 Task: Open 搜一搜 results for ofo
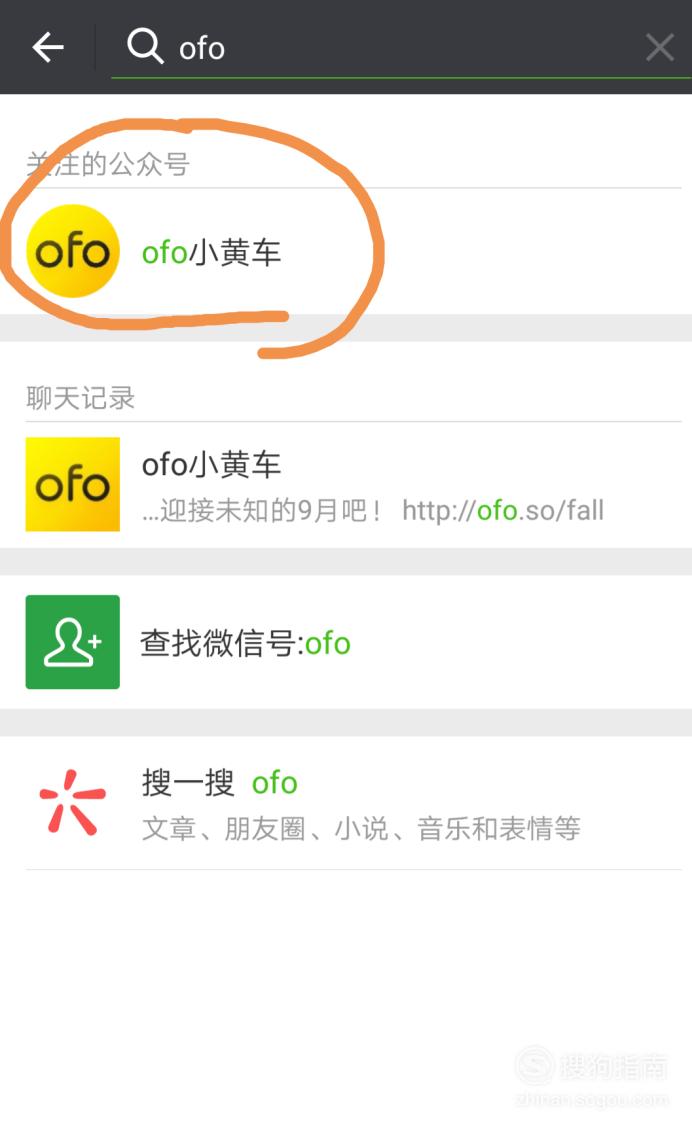[x=346, y=803]
